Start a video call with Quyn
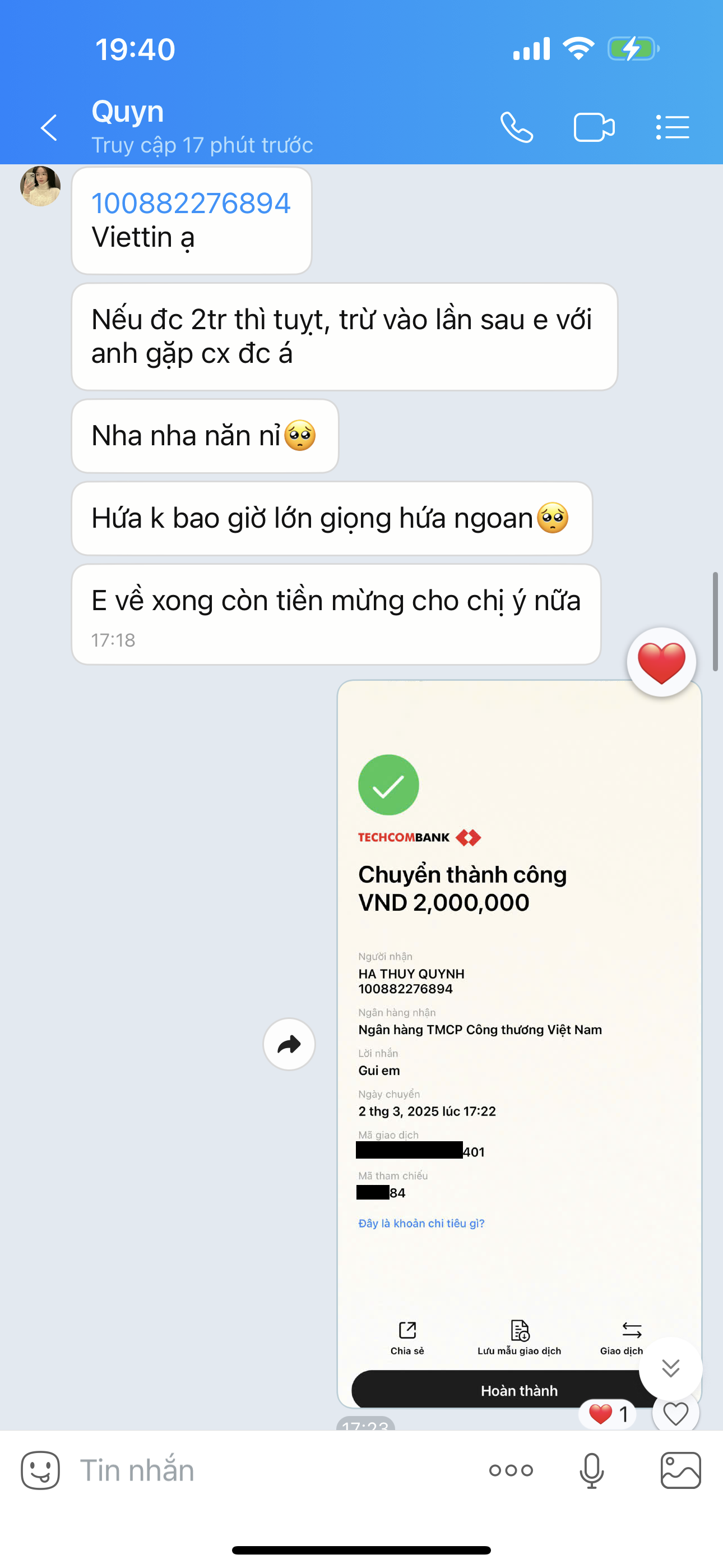Image resolution: width=723 pixels, height=1568 pixels. (x=594, y=128)
